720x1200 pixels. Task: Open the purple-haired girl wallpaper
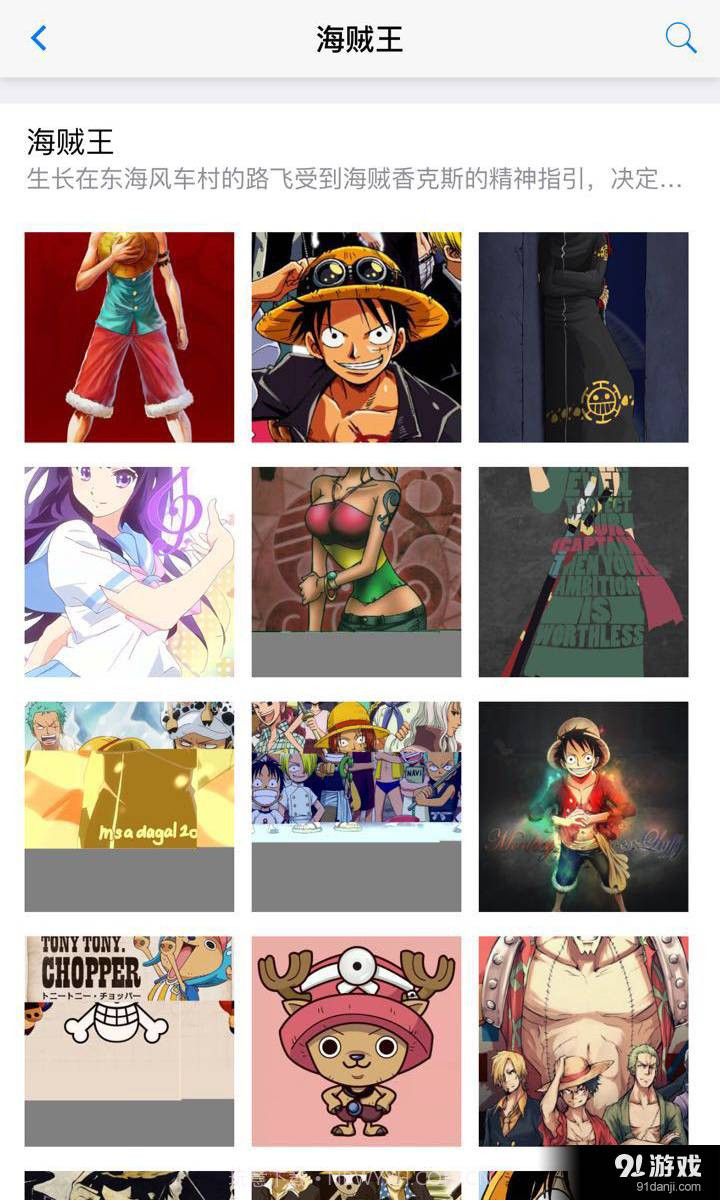point(129,571)
